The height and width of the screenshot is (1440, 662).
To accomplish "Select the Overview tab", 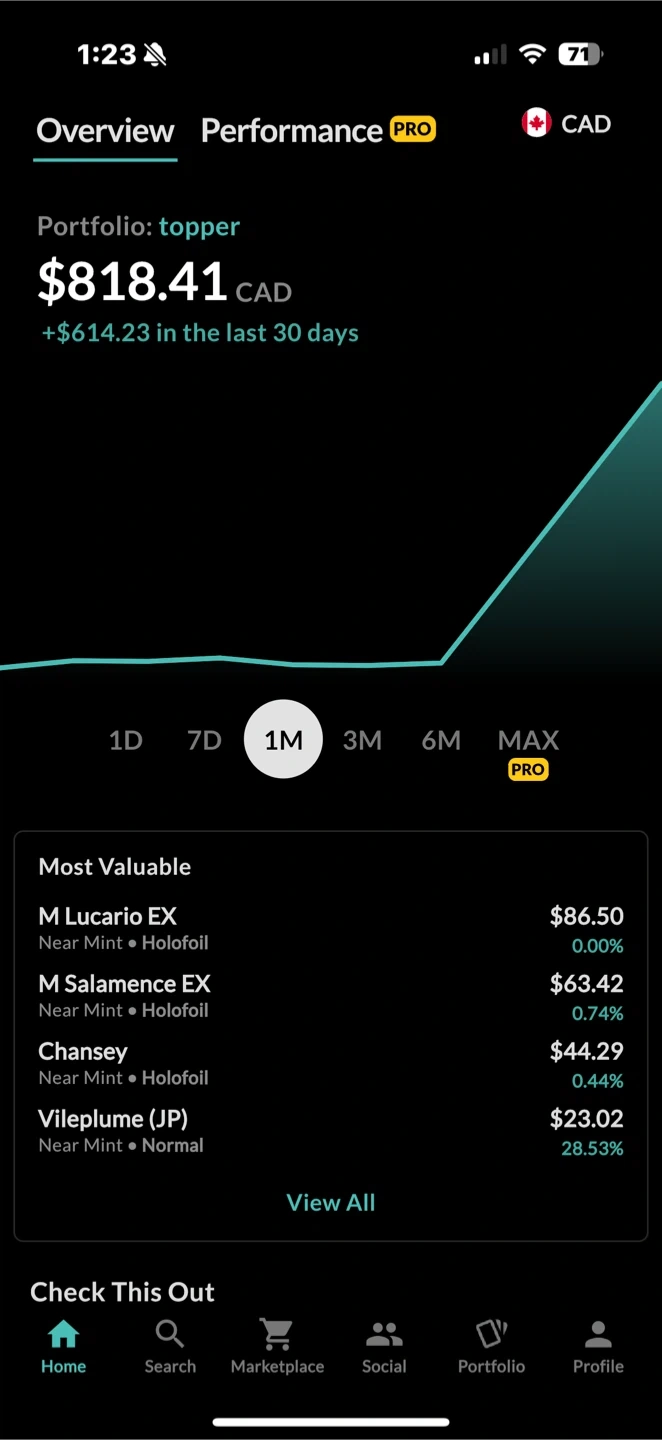I will [x=105, y=131].
